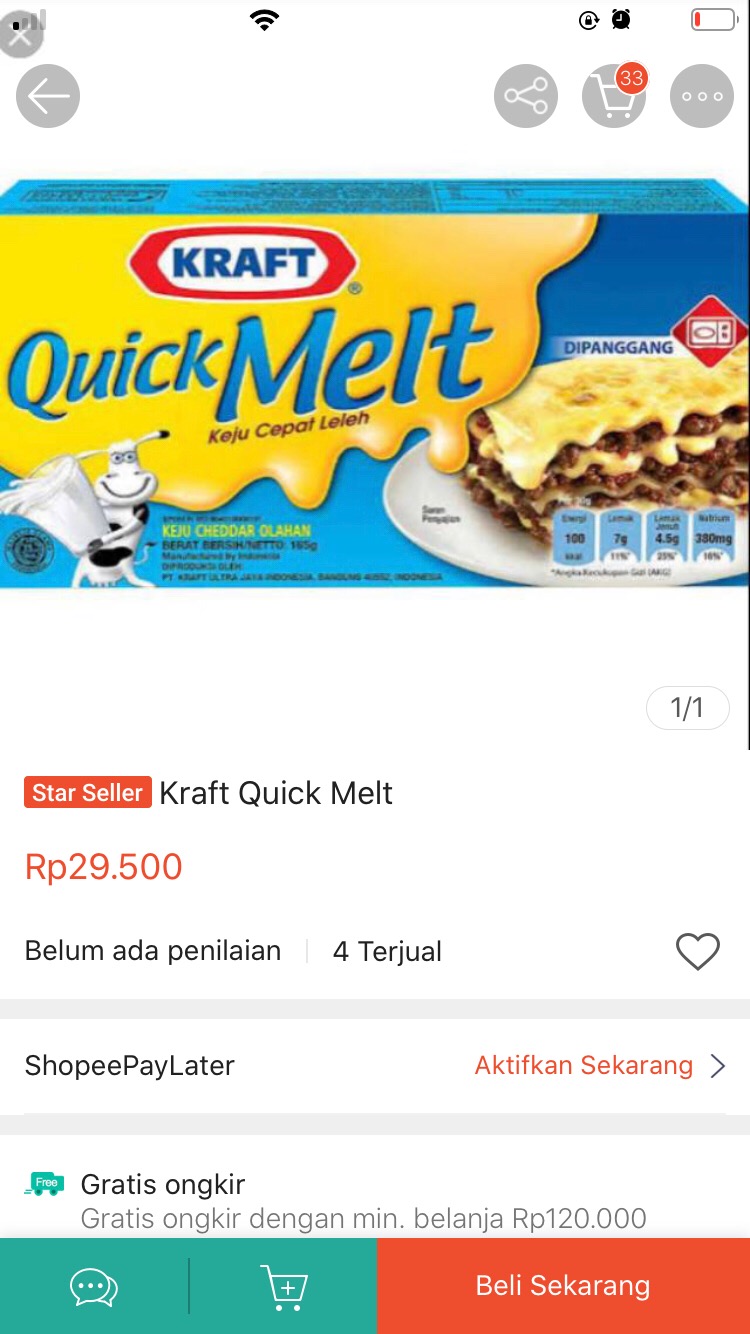Viewport: 750px width, 1334px height.
Task: Go back using the back arrow
Action: click(47, 96)
